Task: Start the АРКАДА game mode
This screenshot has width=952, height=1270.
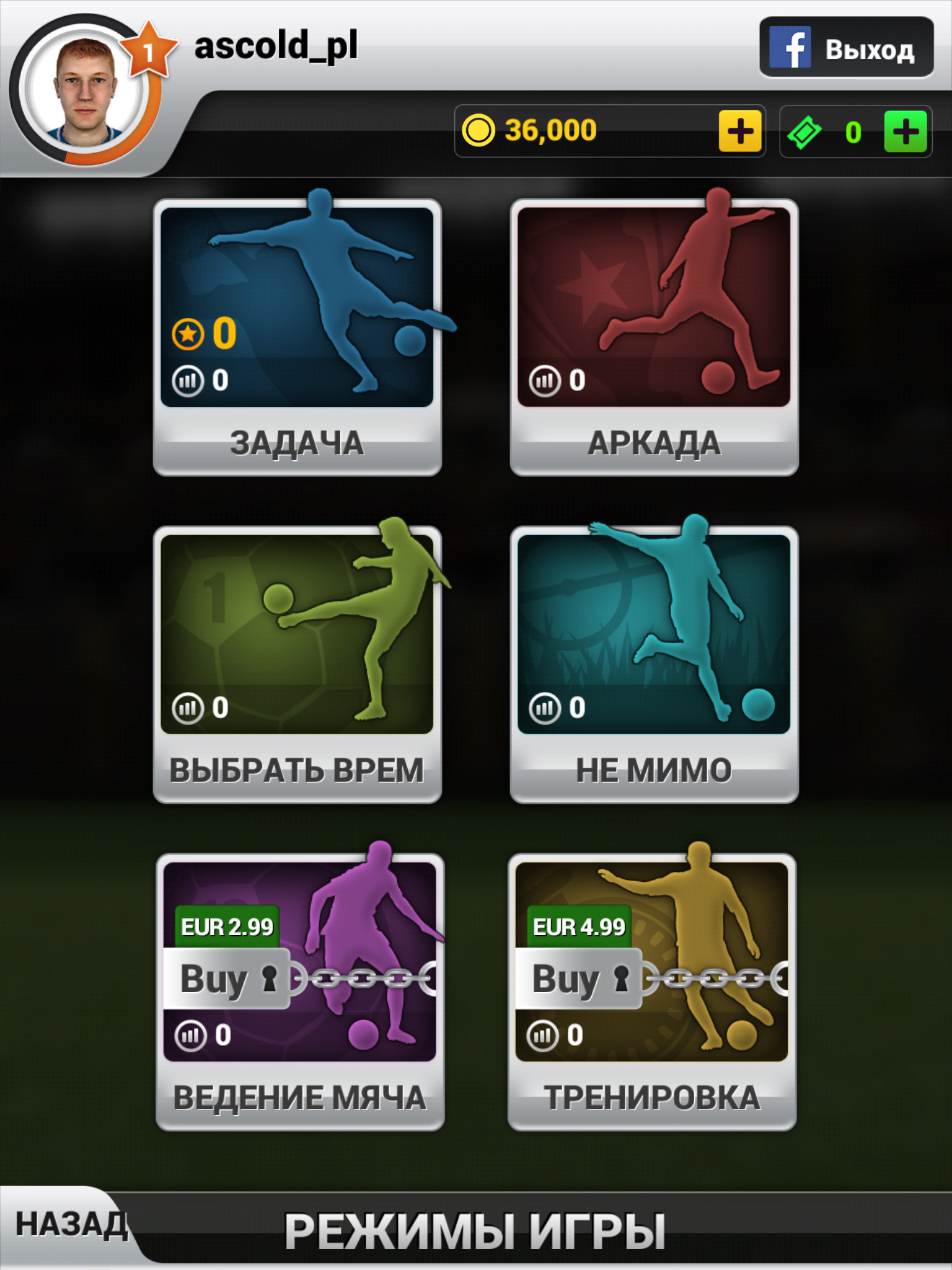Action: [x=654, y=338]
